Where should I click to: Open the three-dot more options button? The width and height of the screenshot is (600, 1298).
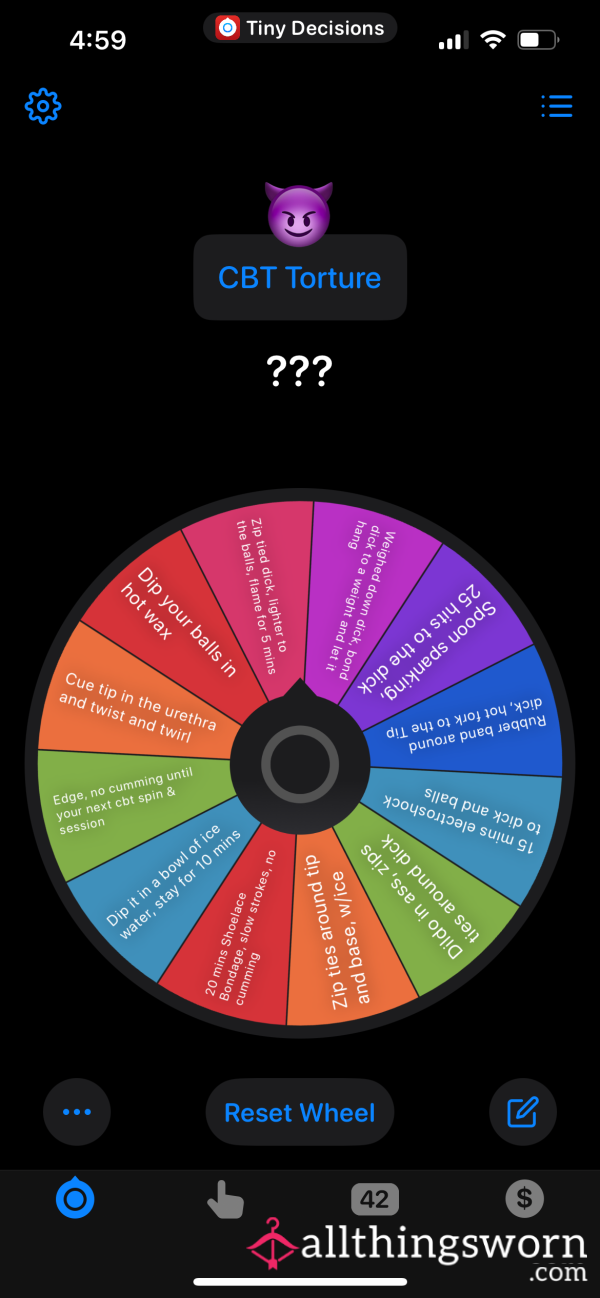77,1112
